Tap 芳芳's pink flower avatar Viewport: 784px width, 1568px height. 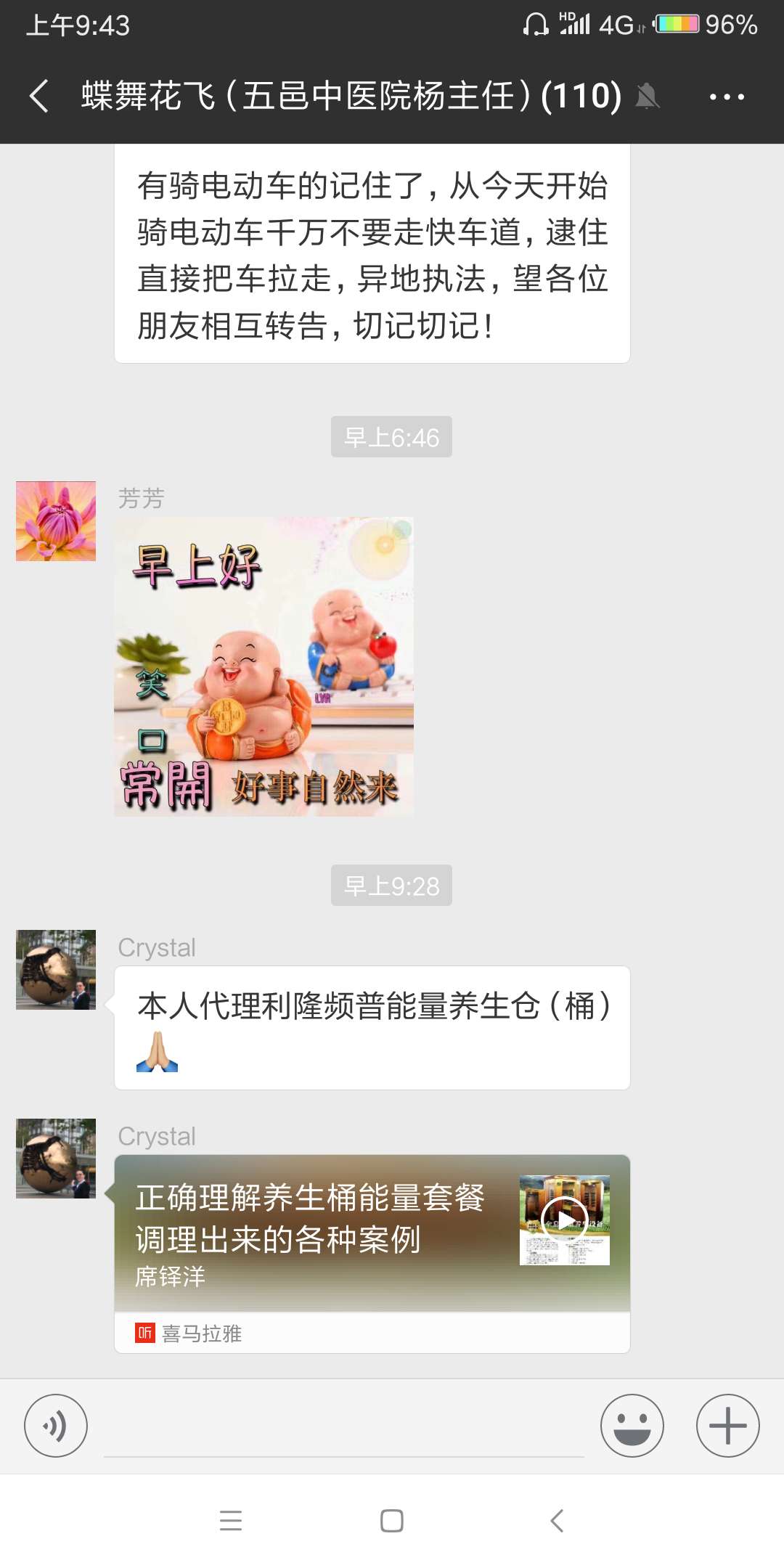pos(55,521)
